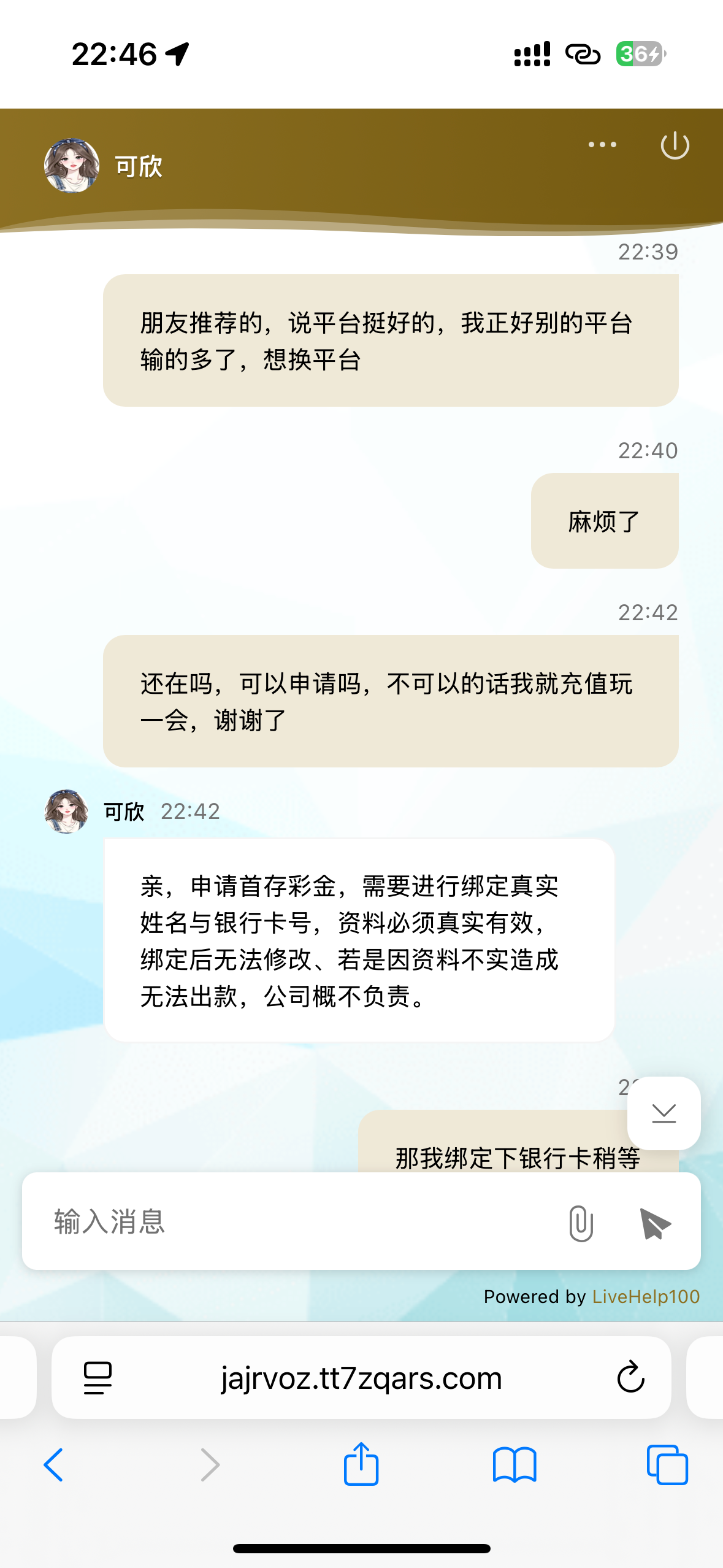This screenshot has height=1568, width=723.
Task: Show all open Safari tabs
Action: [667, 1465]
